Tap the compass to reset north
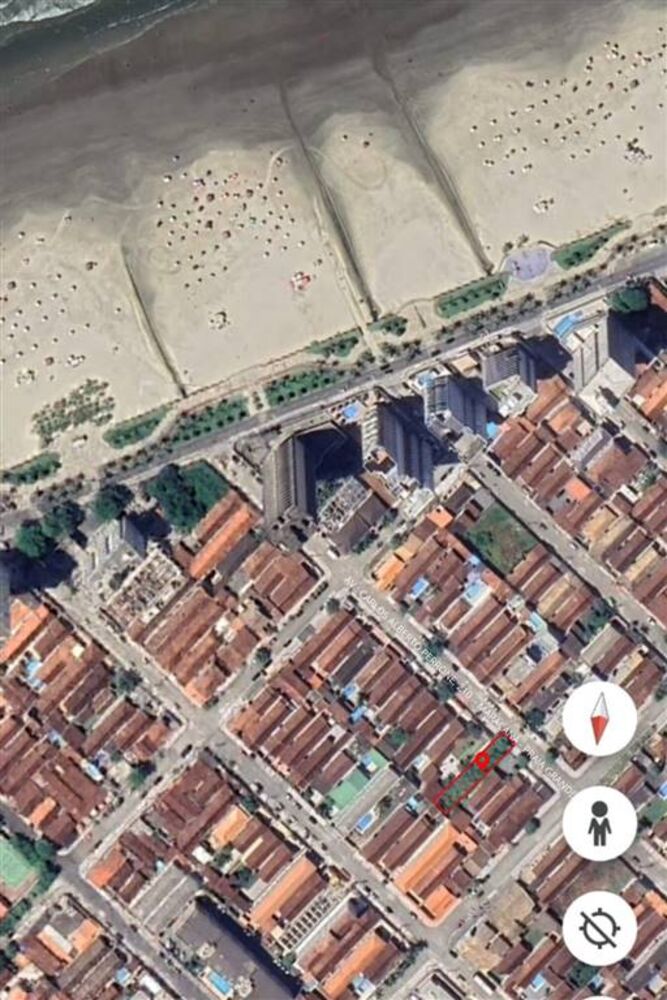 pos(599,718)
